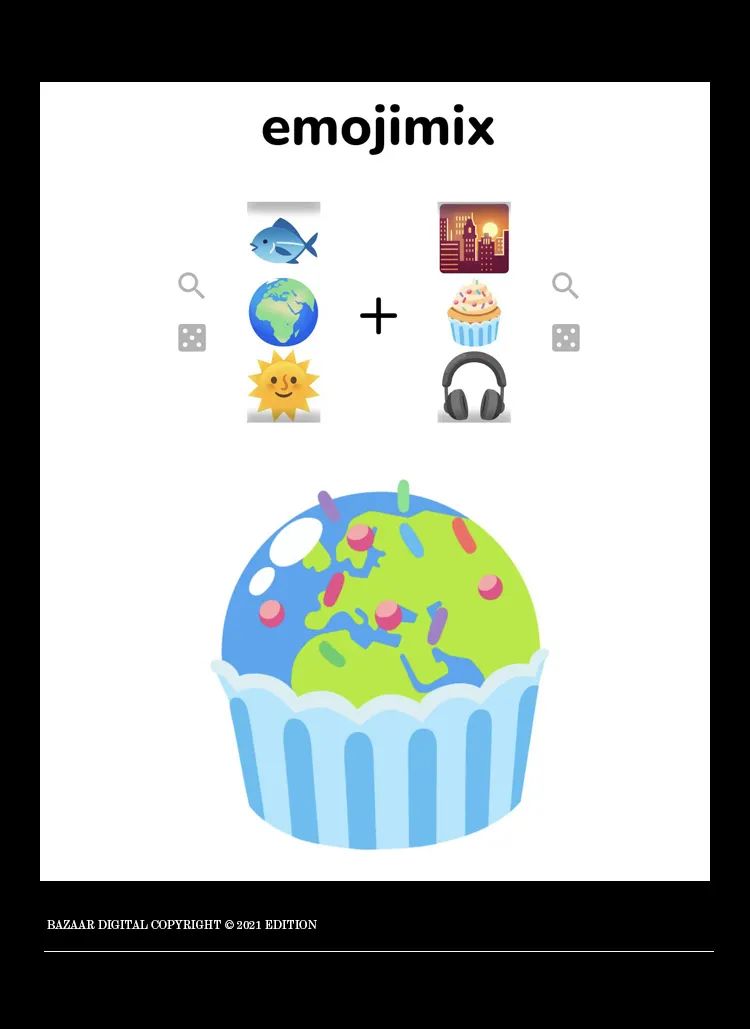The width and height of the screenshot is (750, 1029).
Task: Randomize the right emoji with the dice
Action: [x=566, y=338]
